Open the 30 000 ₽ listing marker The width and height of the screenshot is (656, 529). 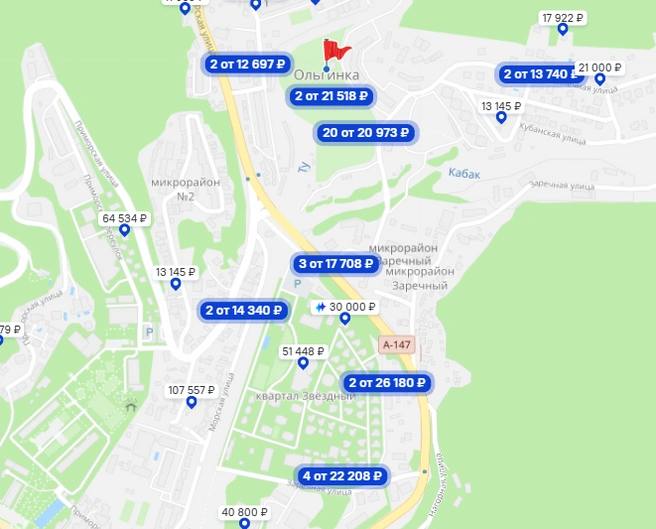(x=345, y=308)
